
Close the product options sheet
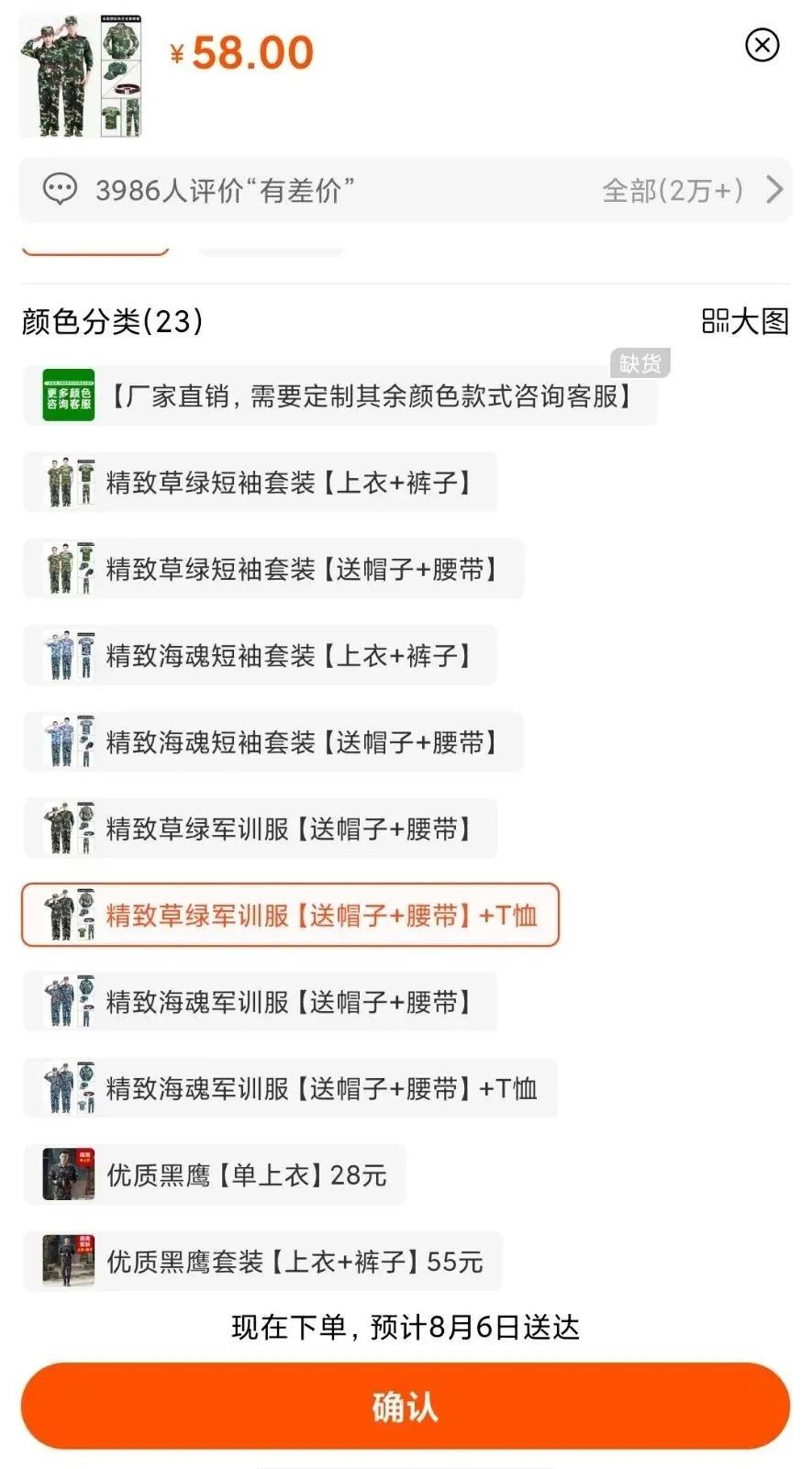(762, 45)
